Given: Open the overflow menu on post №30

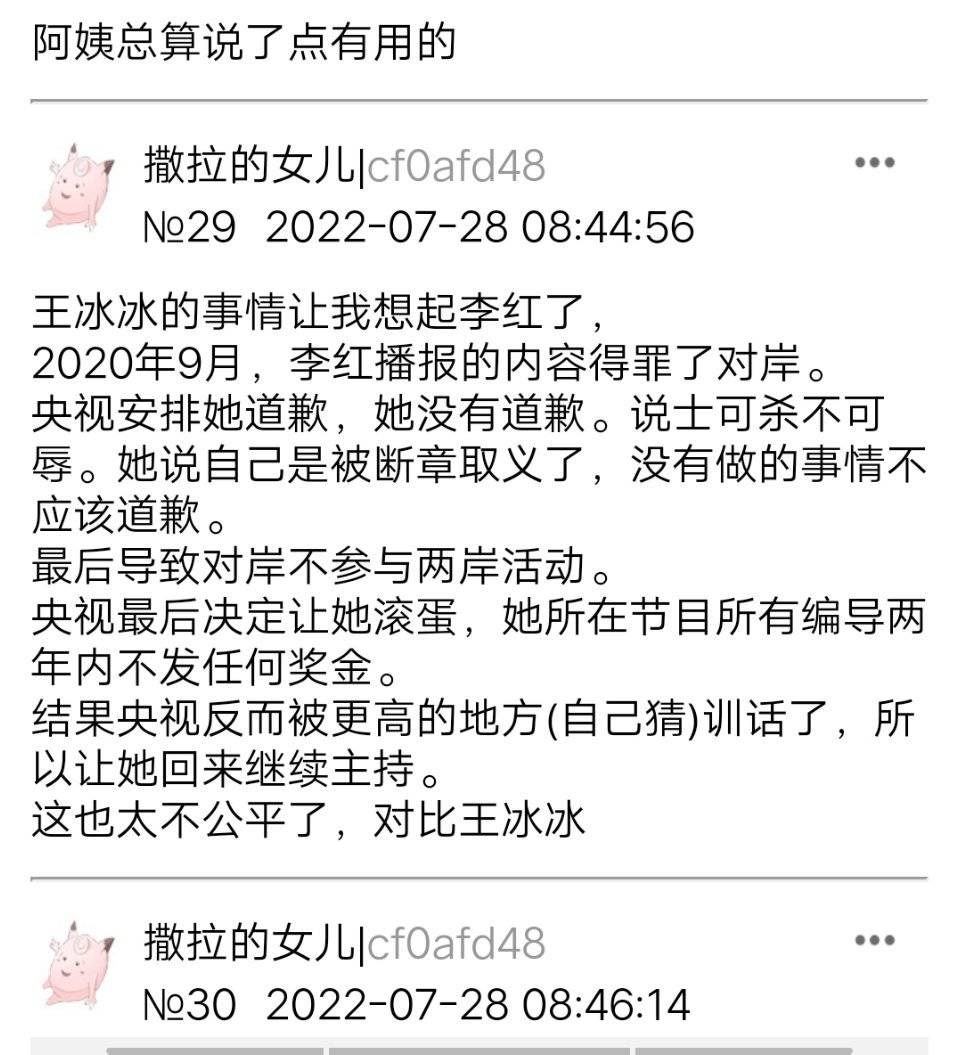Looking at the screenshot, I should [x=873, y=940].
